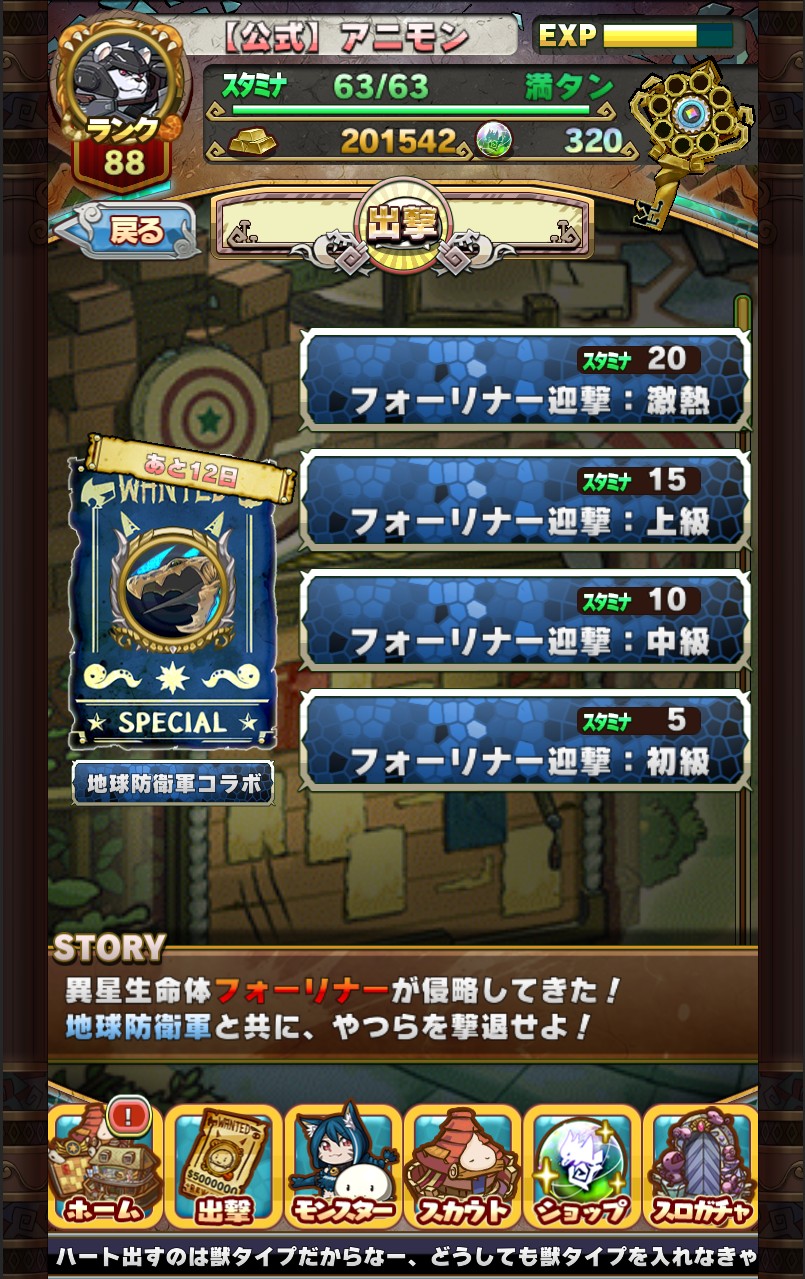Viewport: 805px width, 1279px height.
Task: Select フォーリナー迎撃：中級 stage
Action: coord(525,620)
